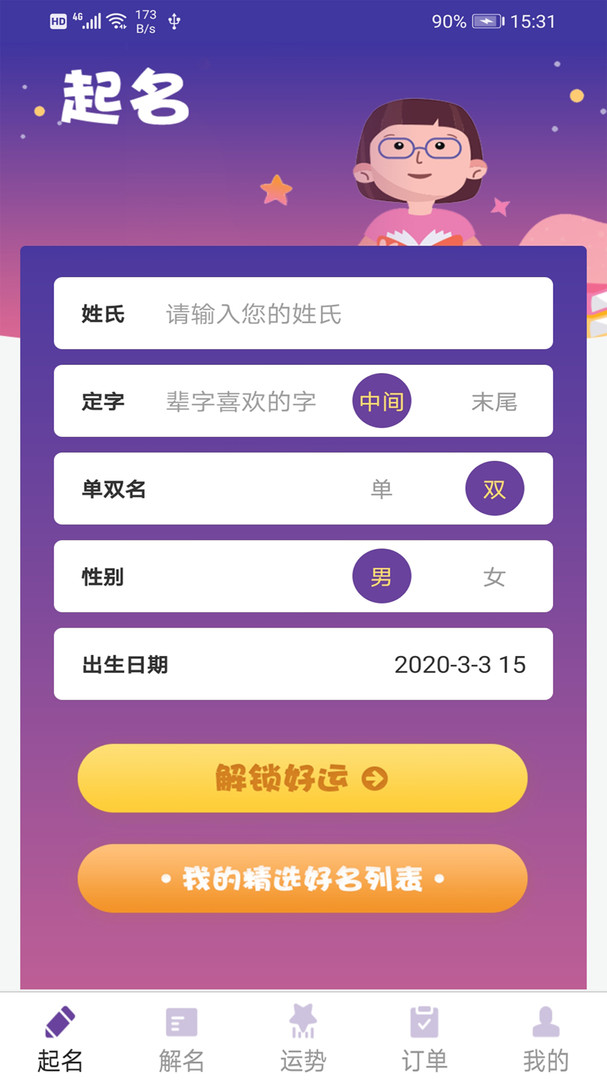
Task: Go to the 订单 tab
Action: point(424,1038)
